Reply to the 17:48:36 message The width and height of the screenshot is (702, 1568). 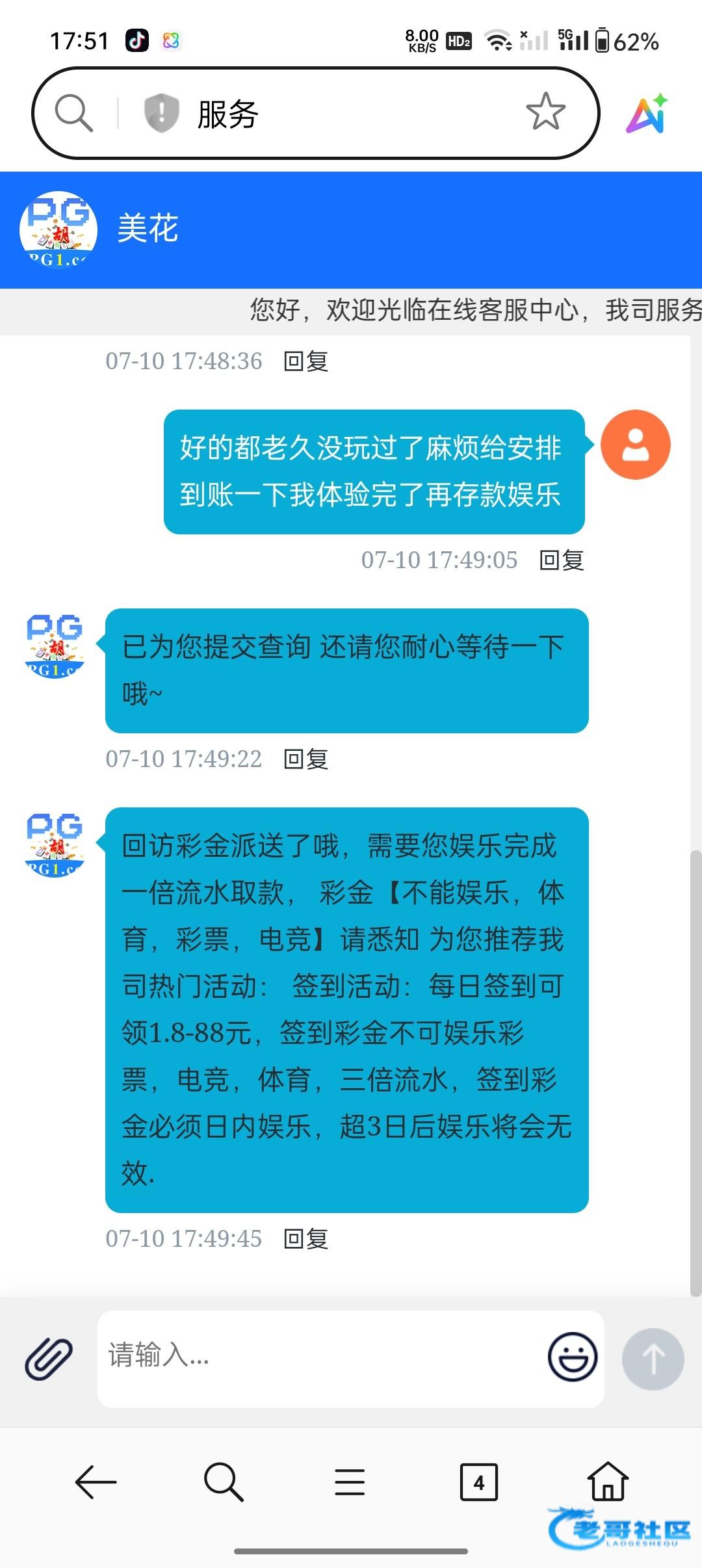pyautogui.click(x=306, y=361)
